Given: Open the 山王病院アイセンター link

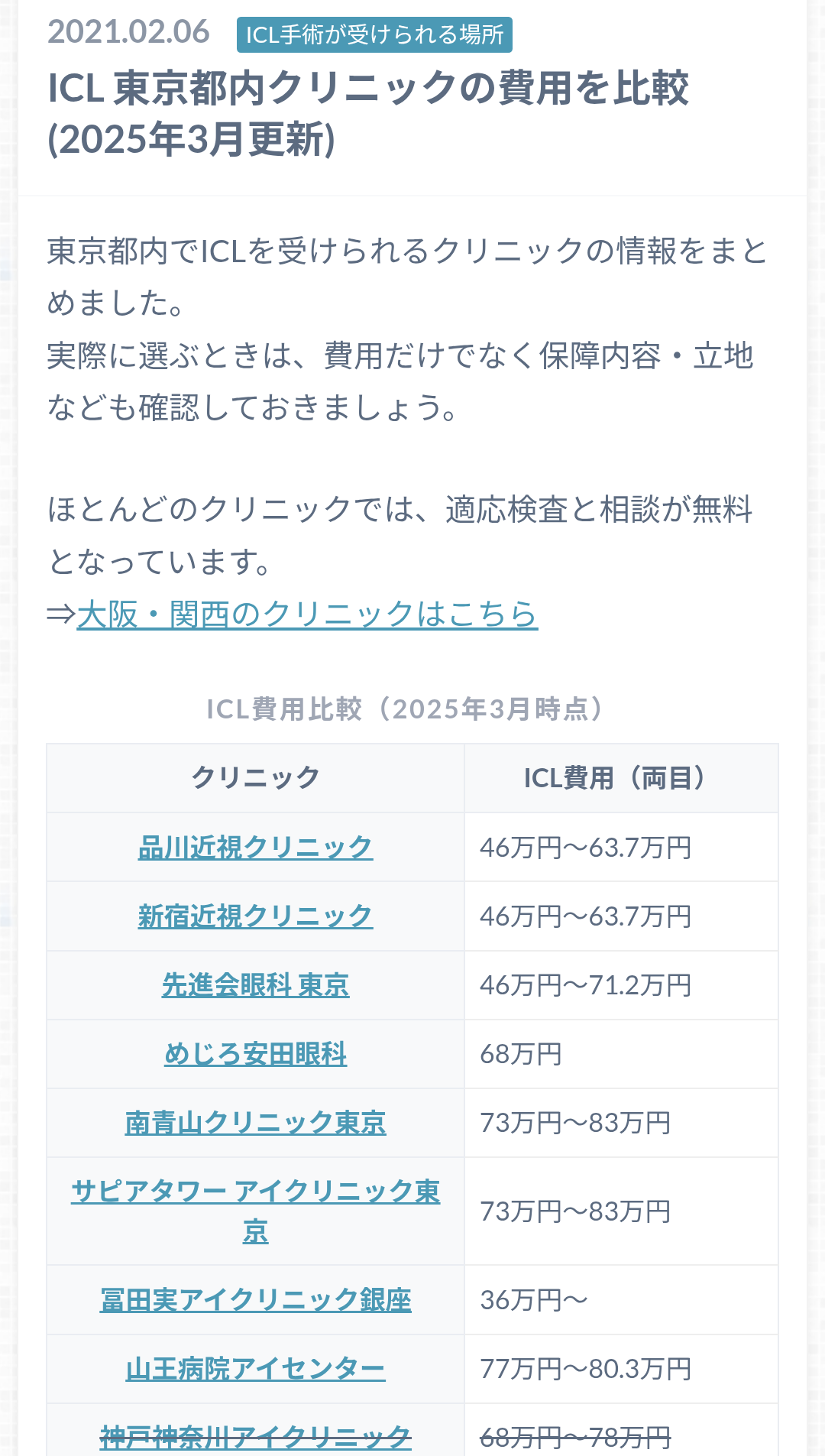Looking at the screenshot, I should tap(255, 1368).
